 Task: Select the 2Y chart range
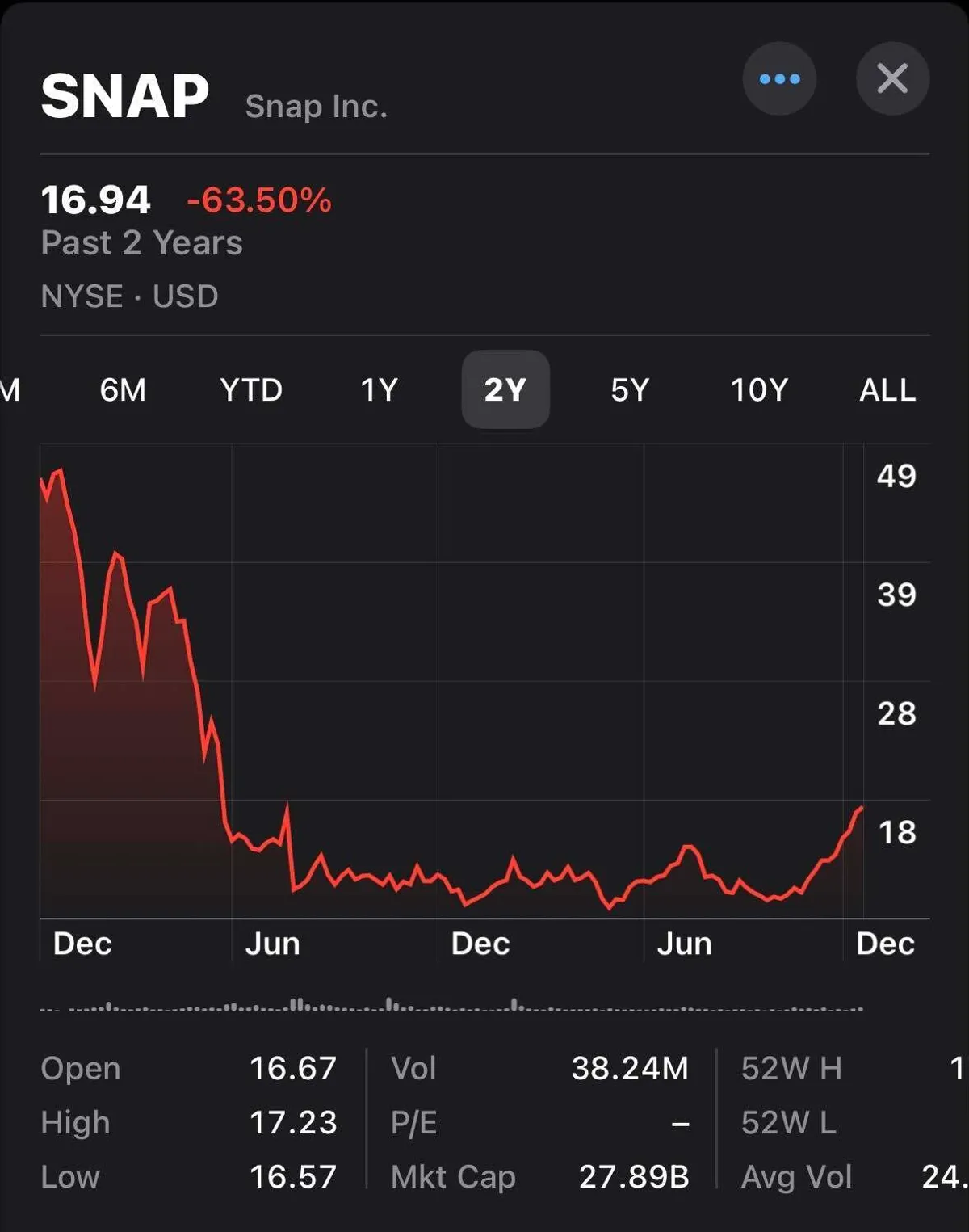(505, 390)
